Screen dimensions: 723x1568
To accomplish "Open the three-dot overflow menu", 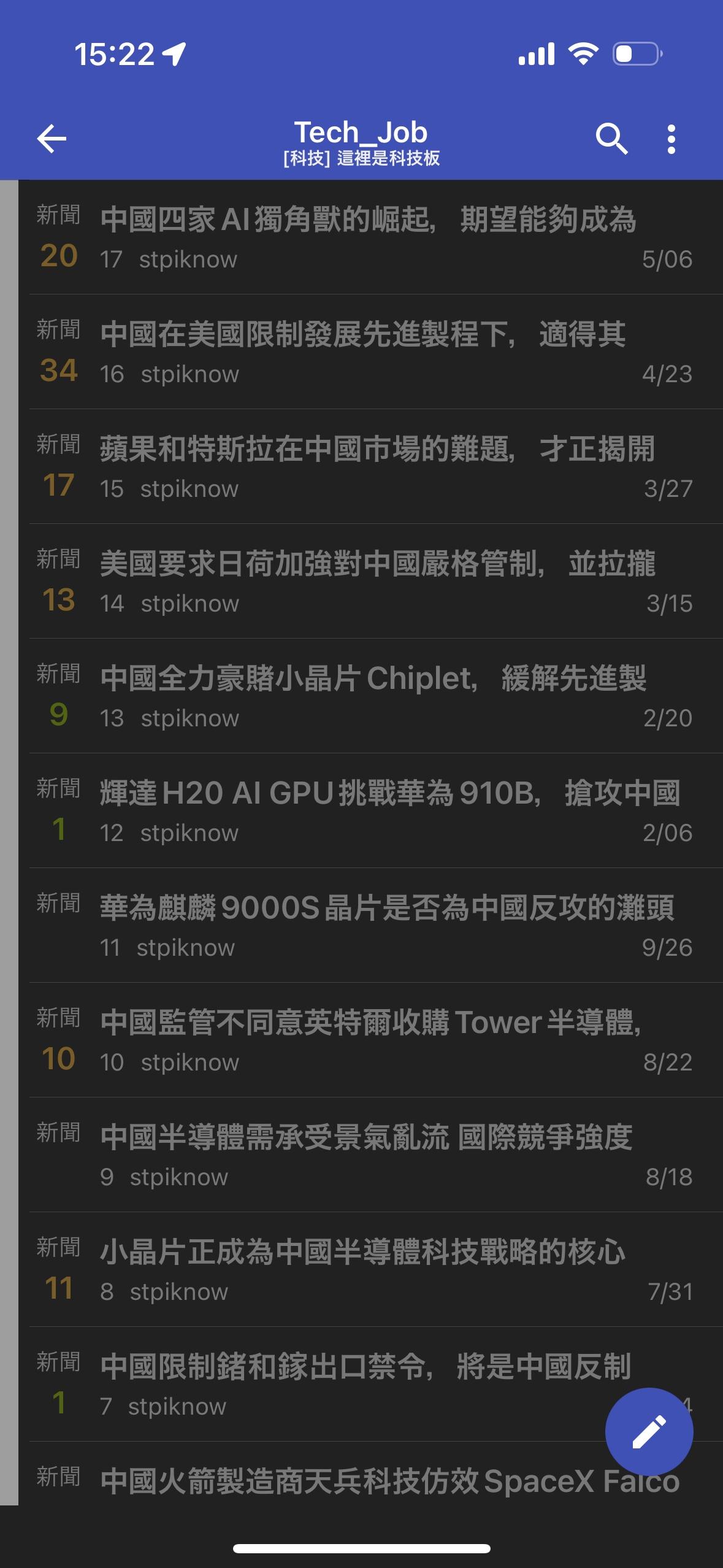I will pyautogui.click(x=671, y=139).
